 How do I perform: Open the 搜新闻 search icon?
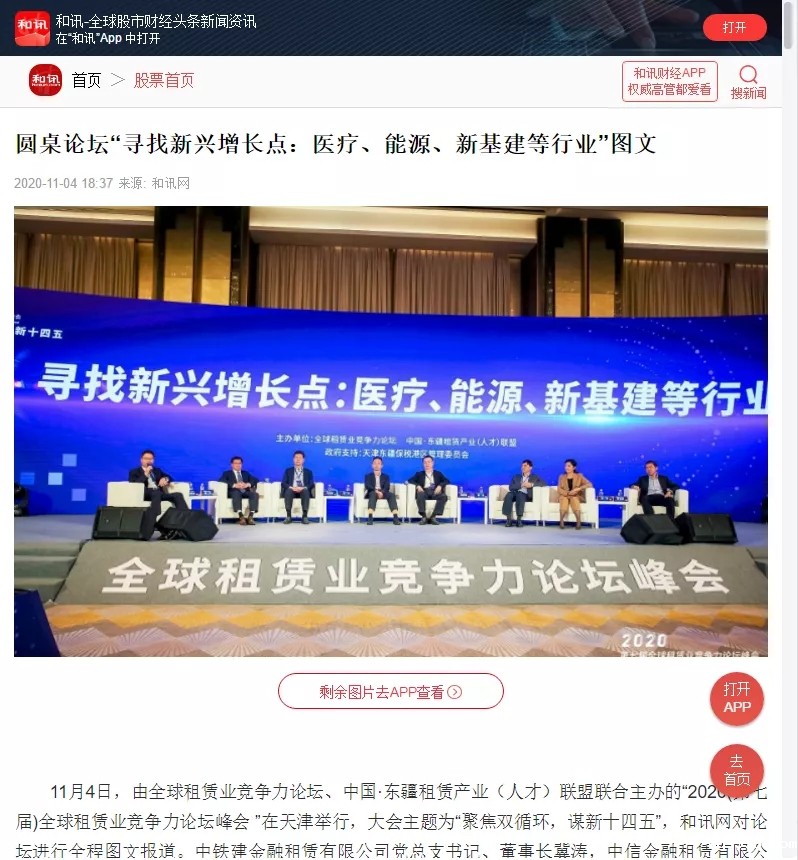pos(748,82)
